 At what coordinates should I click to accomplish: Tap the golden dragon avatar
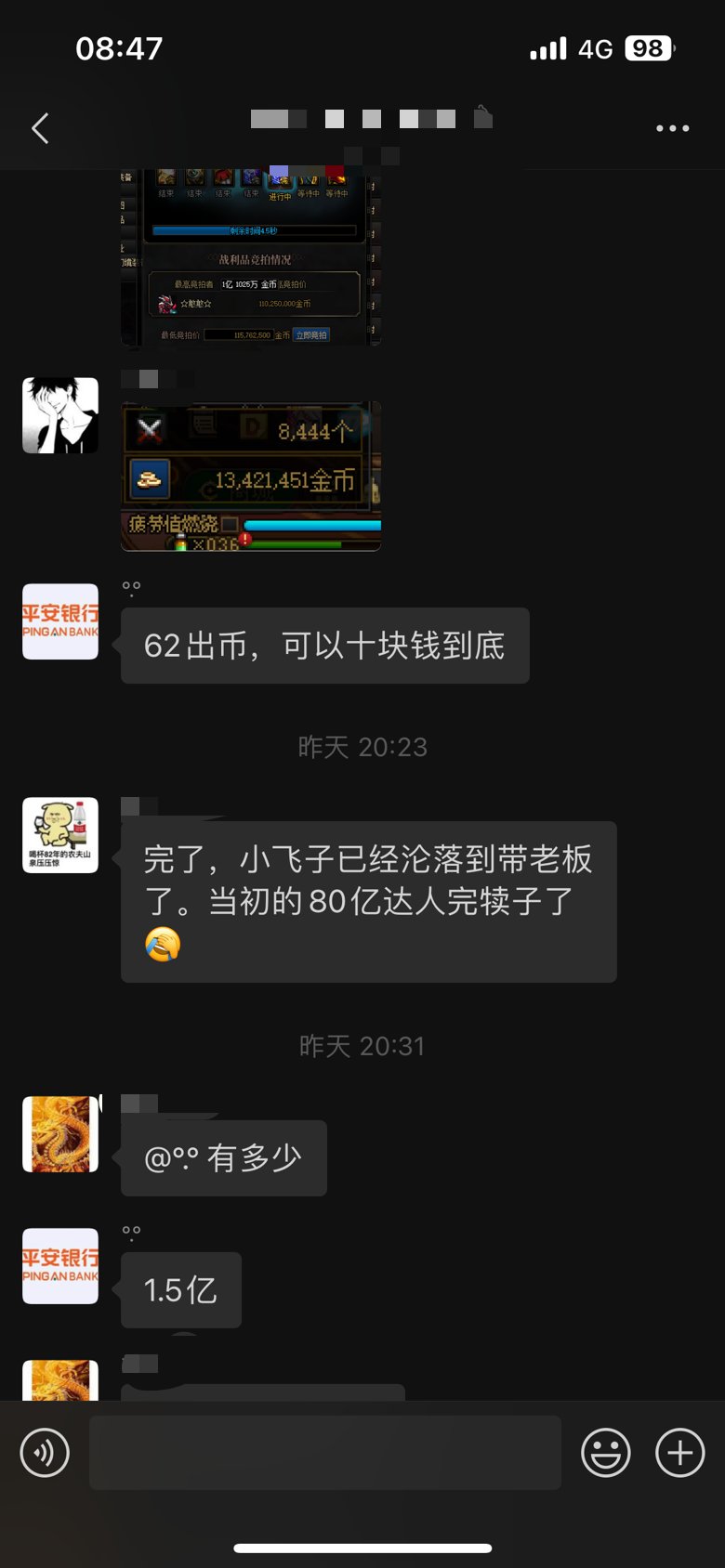pyautogui.click(x=59, y=1134)
